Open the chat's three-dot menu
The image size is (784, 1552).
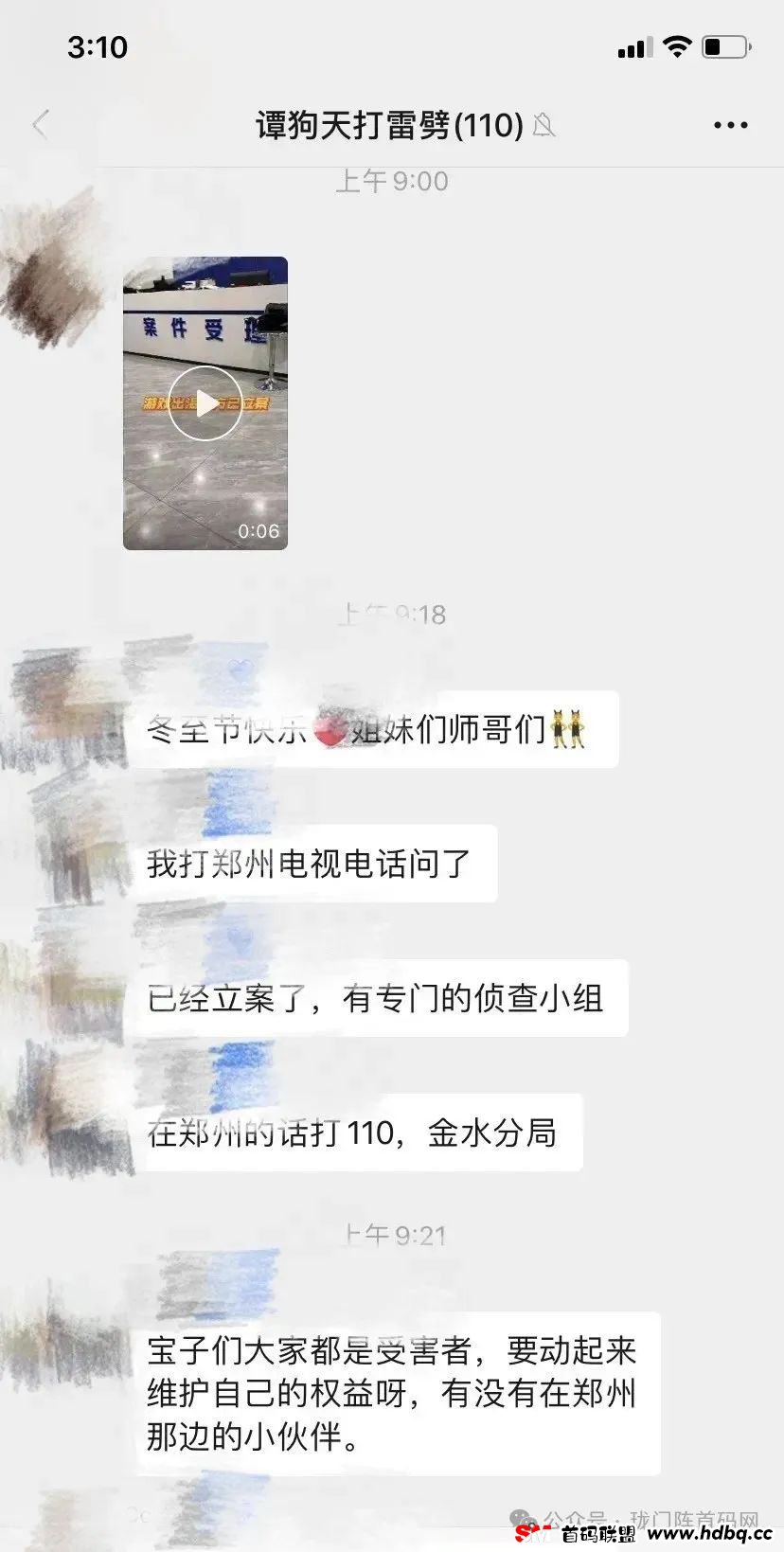coord(730,125)
